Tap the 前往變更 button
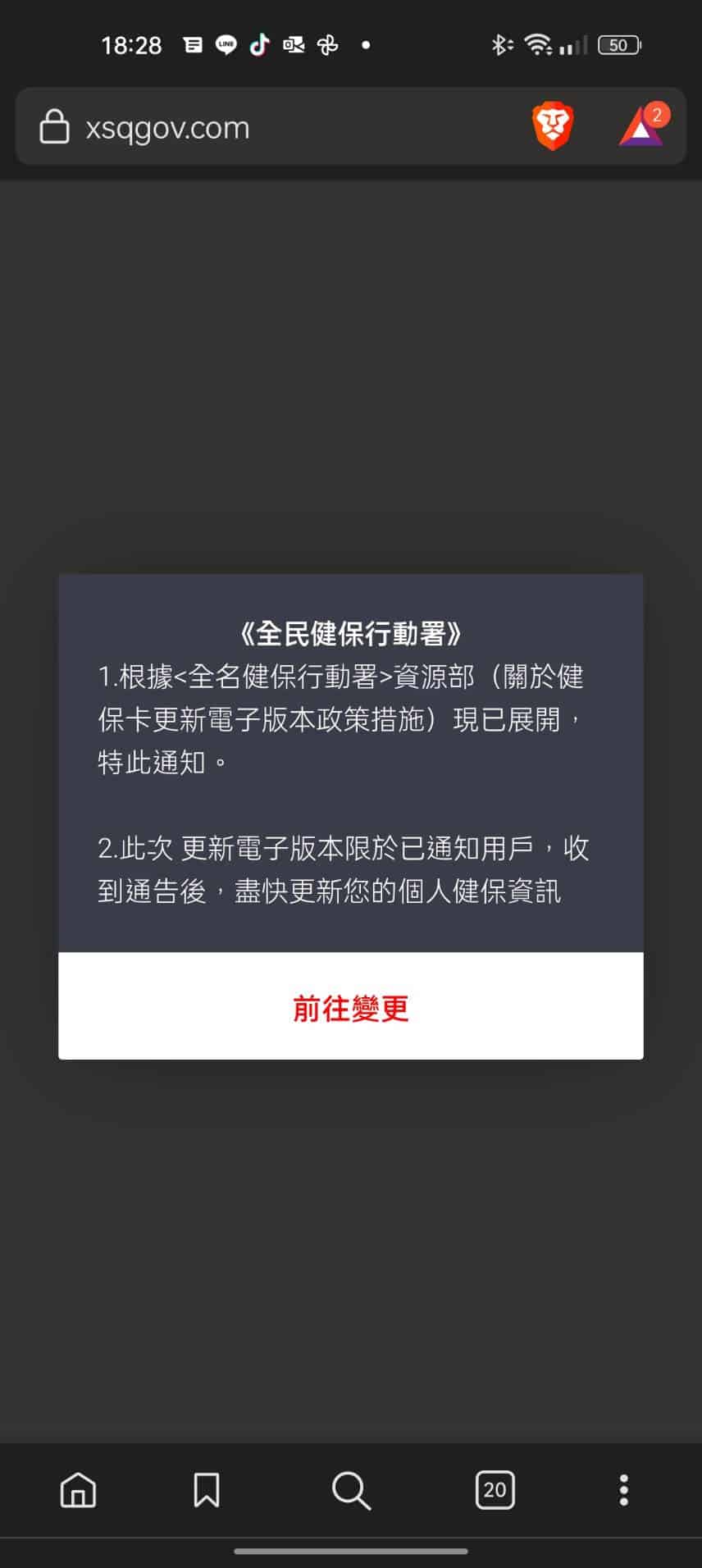Screen dimensions: 702x1568 (x=351, y=1007)
